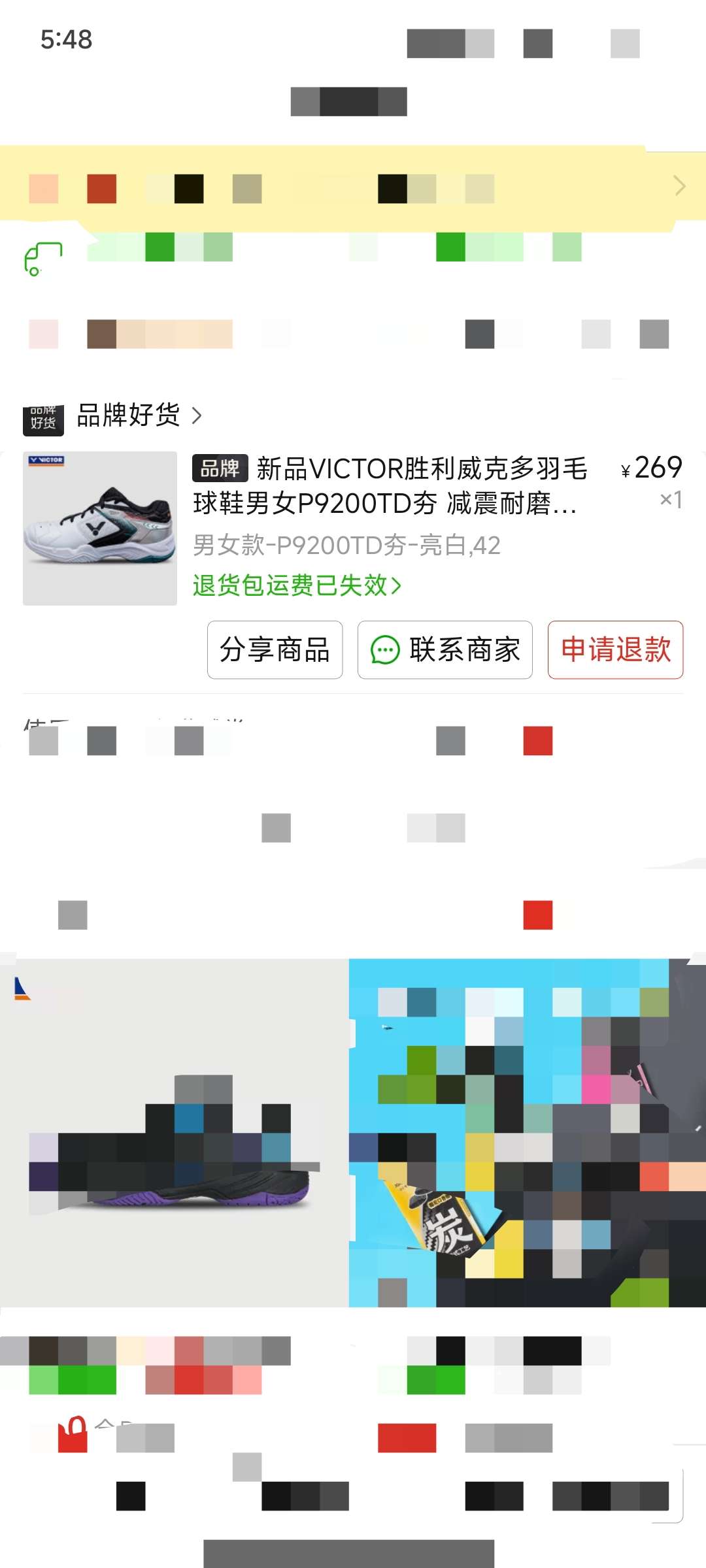Request a refund with 申请退款
Screen dimensions: 706x1568
(615, 650)
